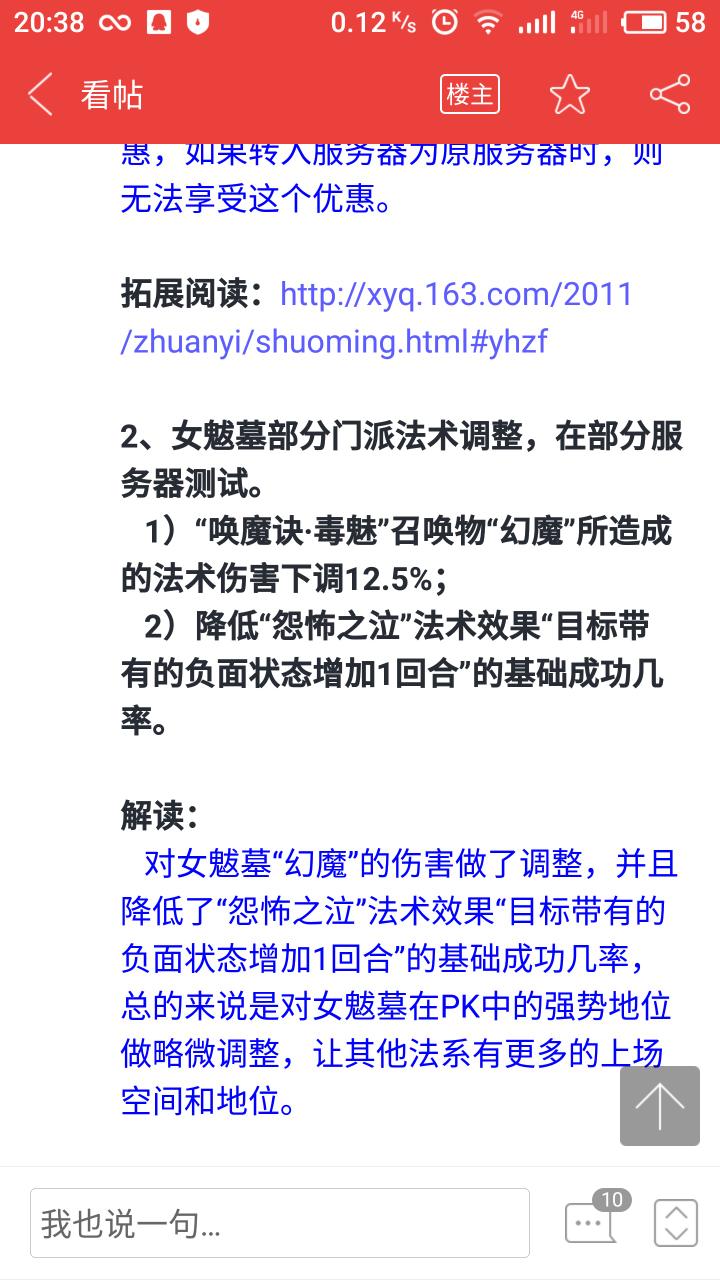Favorite this thread with the star icon
The height and width of the screenshot is (1280, 720).
point(570,95)
